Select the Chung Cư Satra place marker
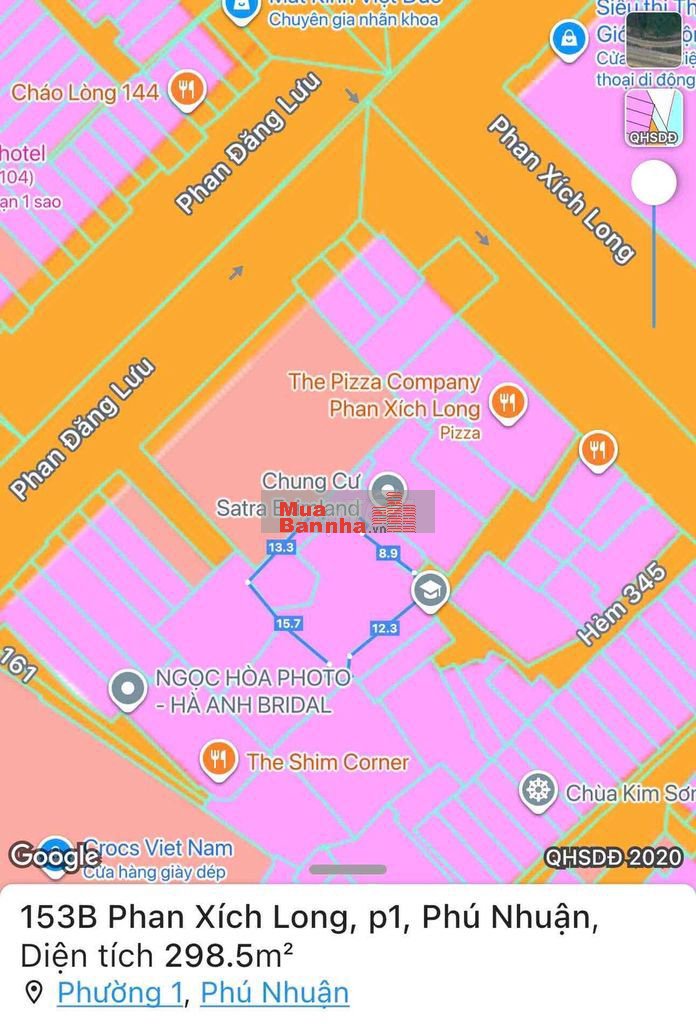 [x=386, y=490]
